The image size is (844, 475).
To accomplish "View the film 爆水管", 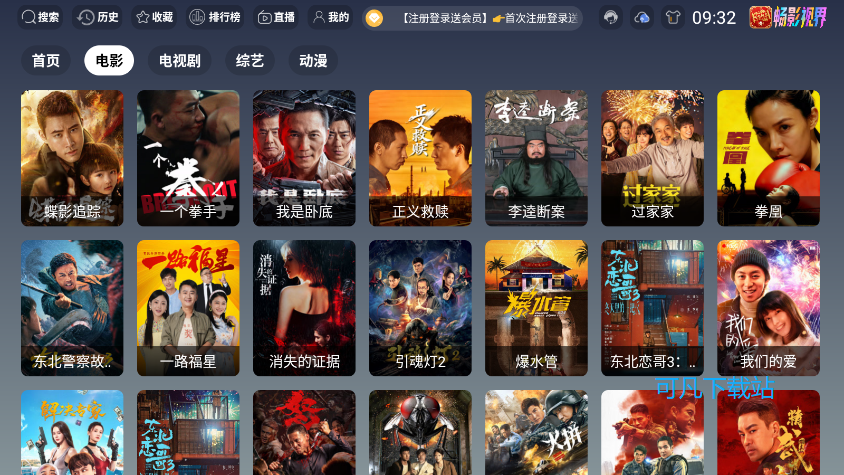I will point(536,307).
